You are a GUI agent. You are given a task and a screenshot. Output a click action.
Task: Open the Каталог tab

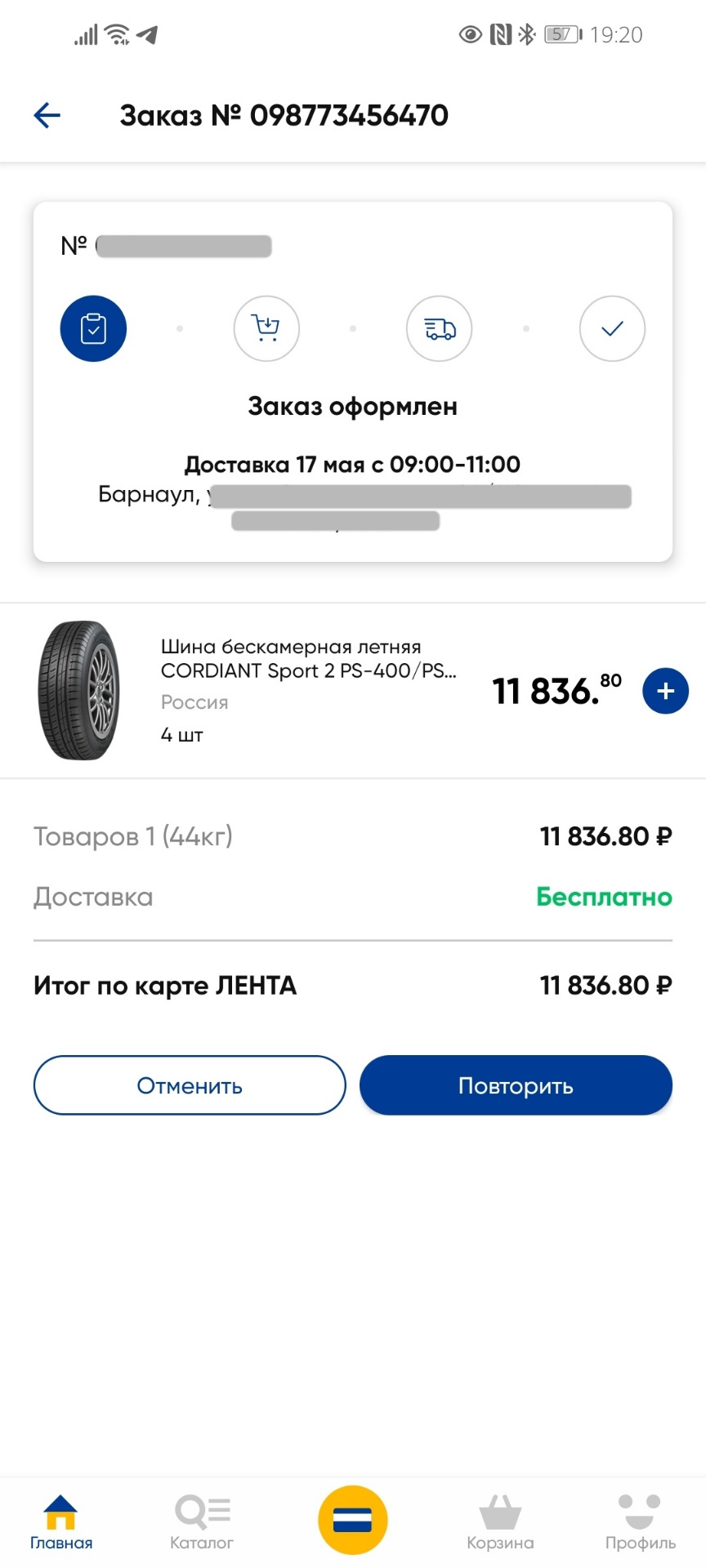click(x=202, y=1521)
